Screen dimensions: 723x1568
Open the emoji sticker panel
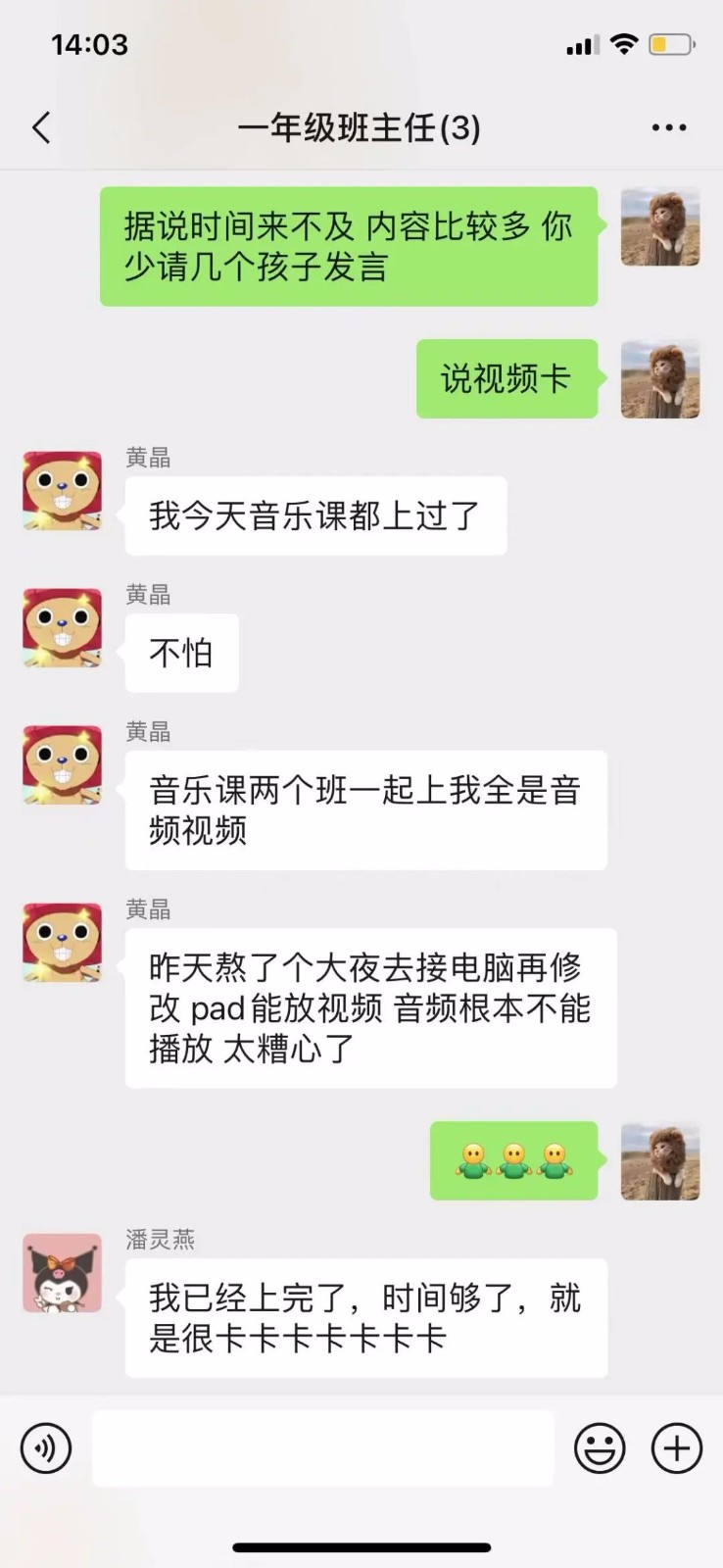[599, 1447]
